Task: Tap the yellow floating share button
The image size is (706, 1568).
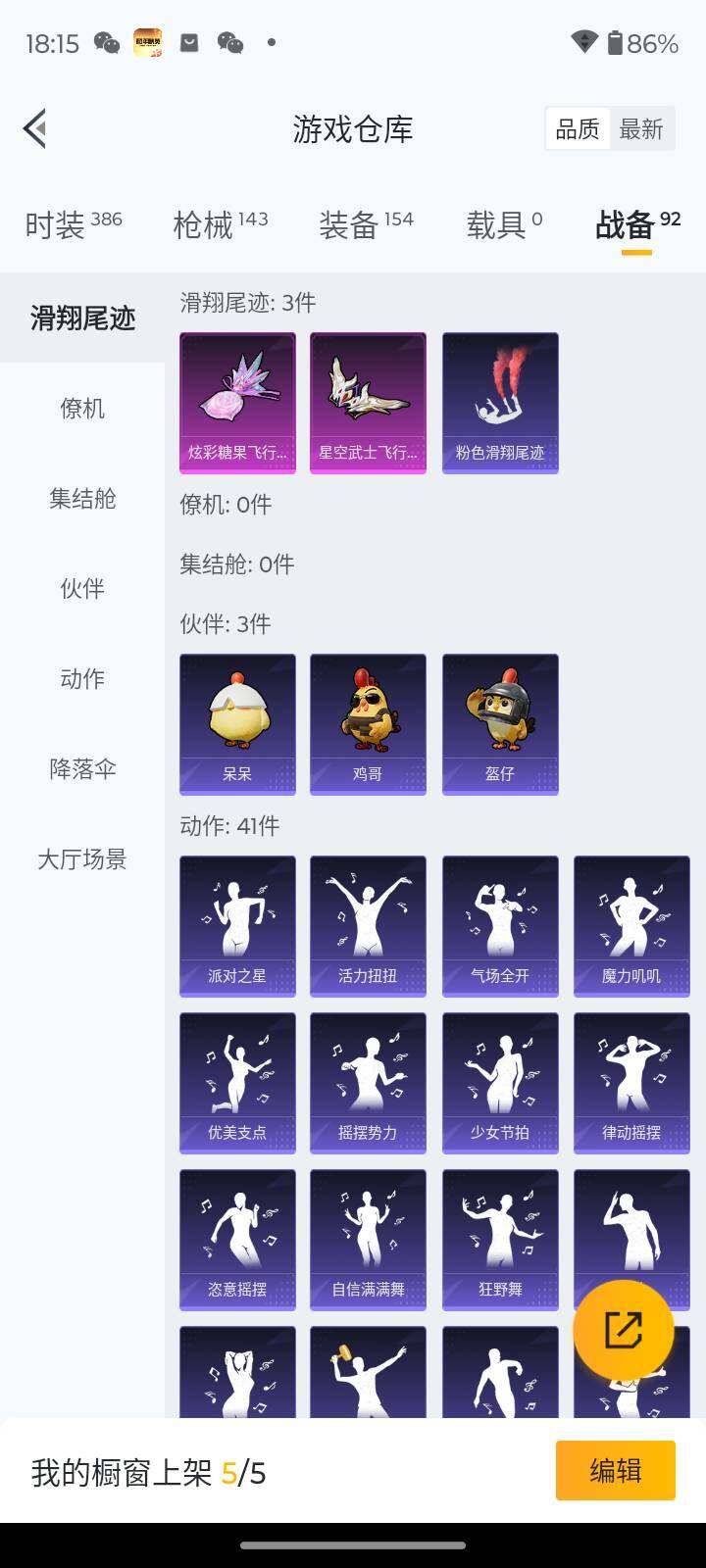Action: coord(624,1330)
